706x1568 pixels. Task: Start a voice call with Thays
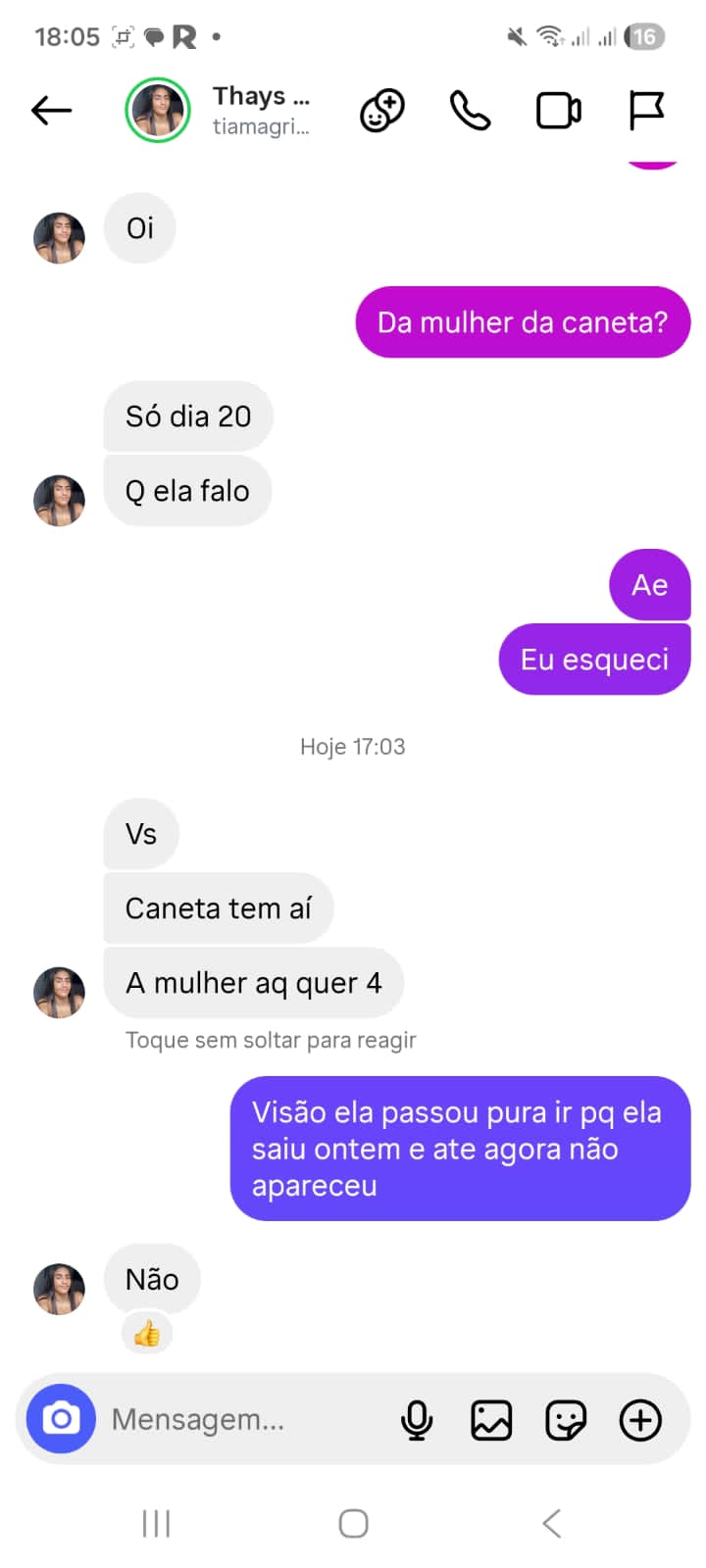tap(470, 110)
